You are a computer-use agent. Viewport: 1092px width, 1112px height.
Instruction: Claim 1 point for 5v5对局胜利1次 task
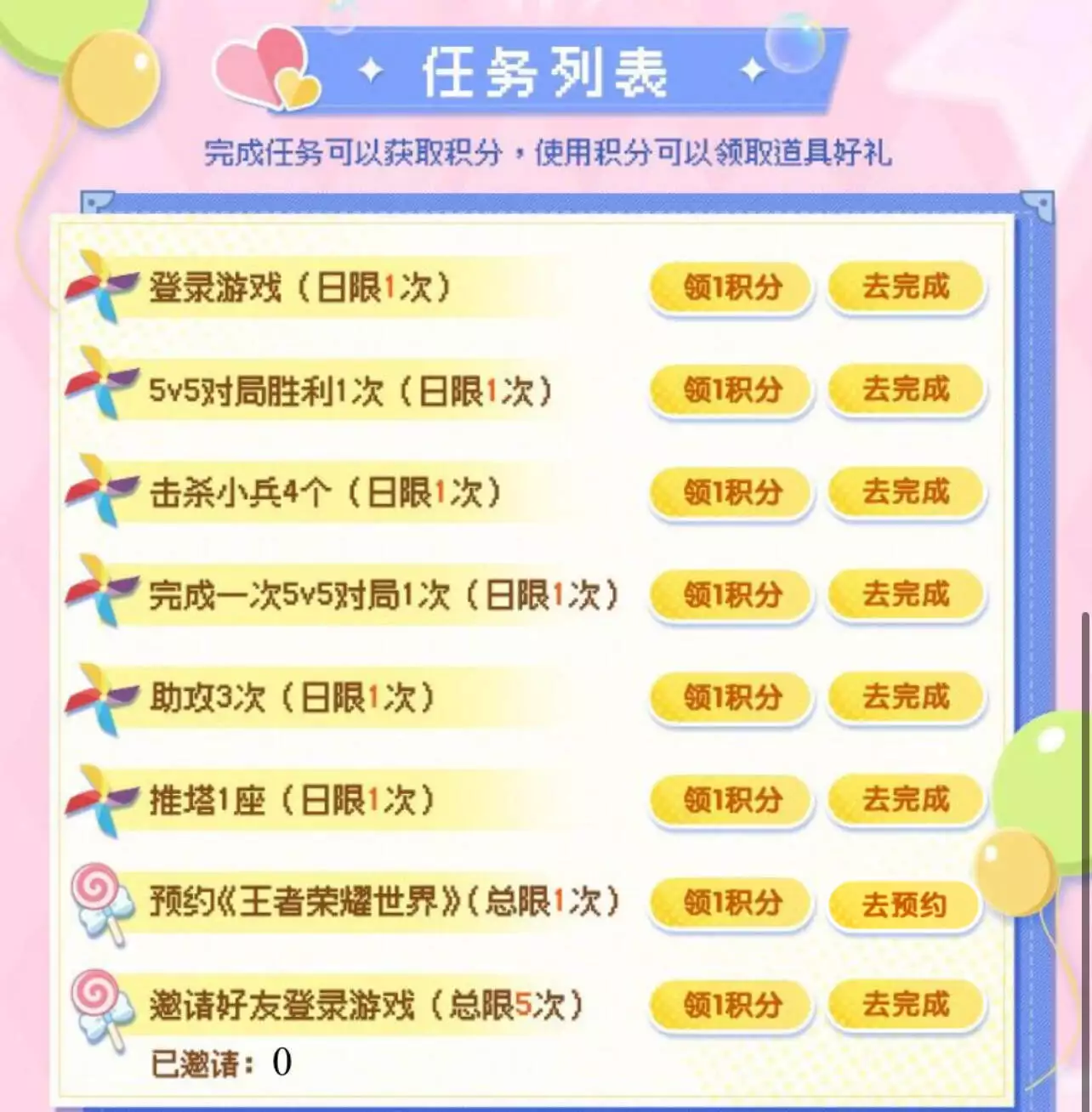[731, 390]
